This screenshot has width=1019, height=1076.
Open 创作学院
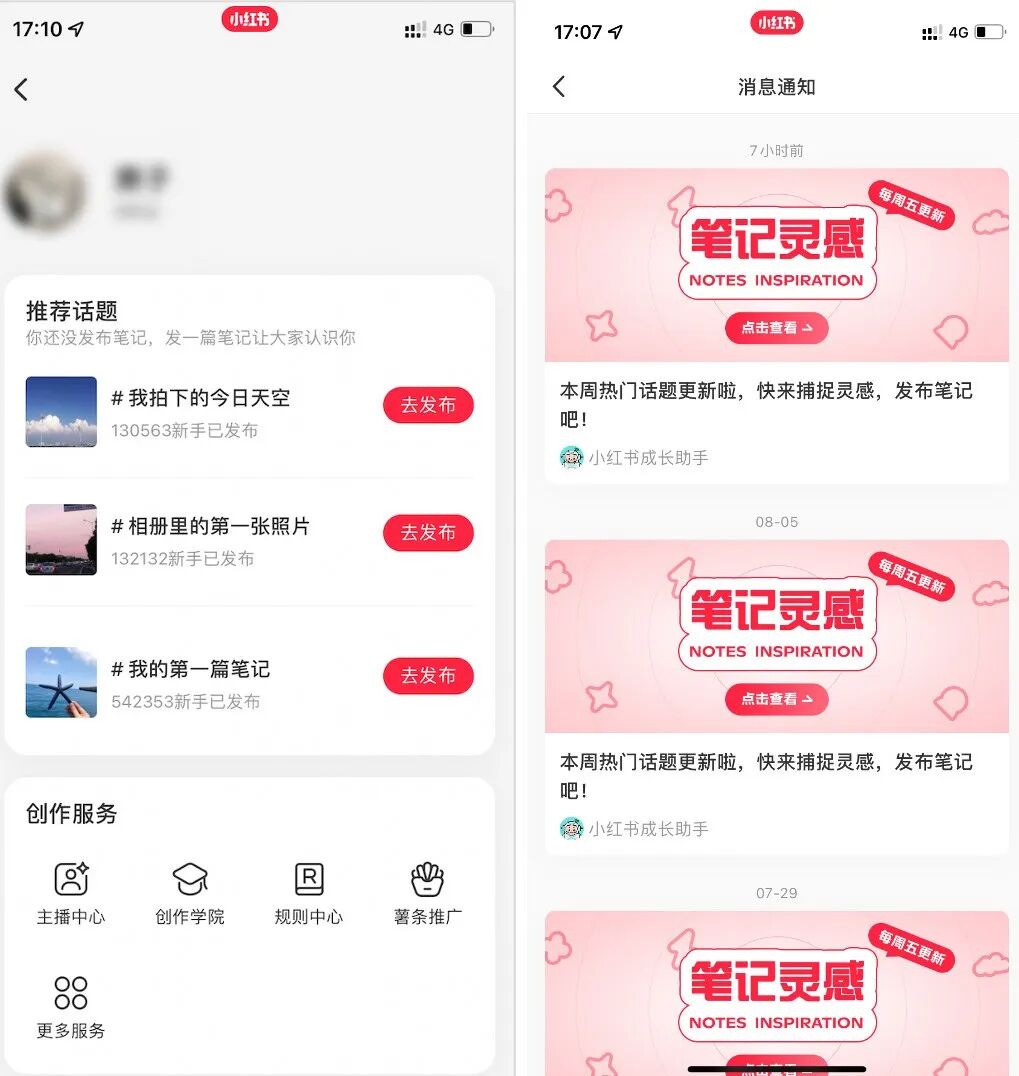(190, 893)
